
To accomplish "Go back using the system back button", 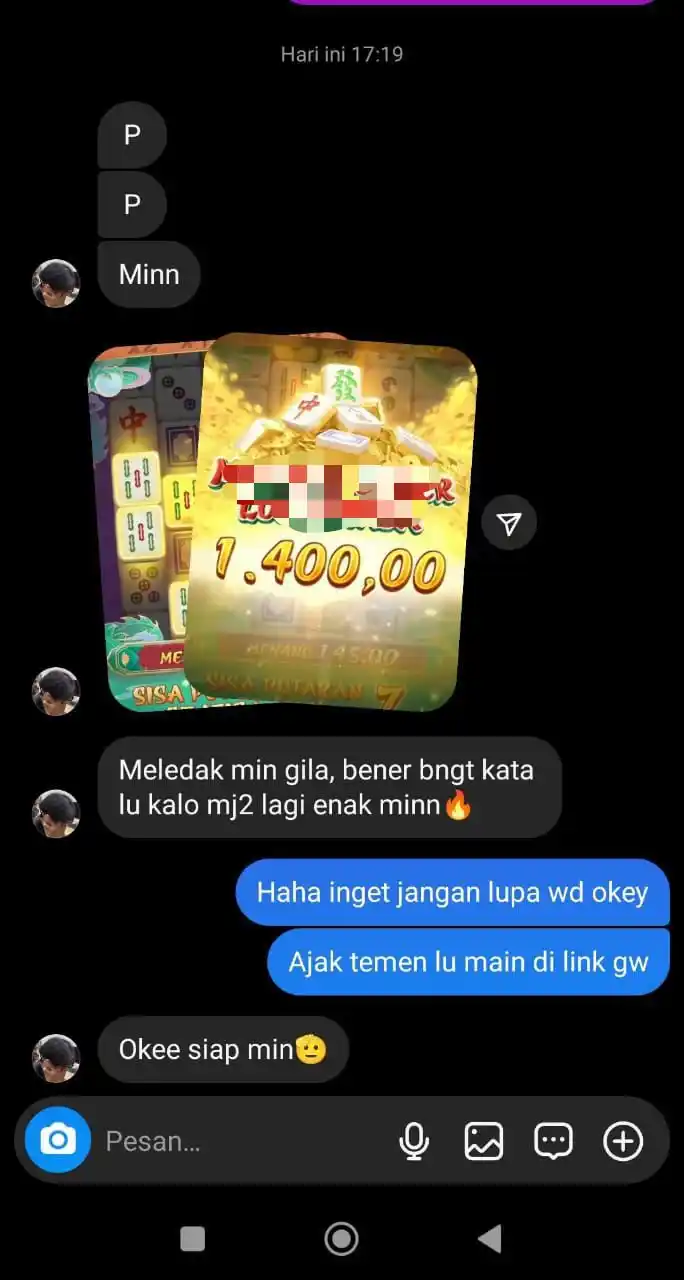I will pyautogui.click(x=489, y=1239).
